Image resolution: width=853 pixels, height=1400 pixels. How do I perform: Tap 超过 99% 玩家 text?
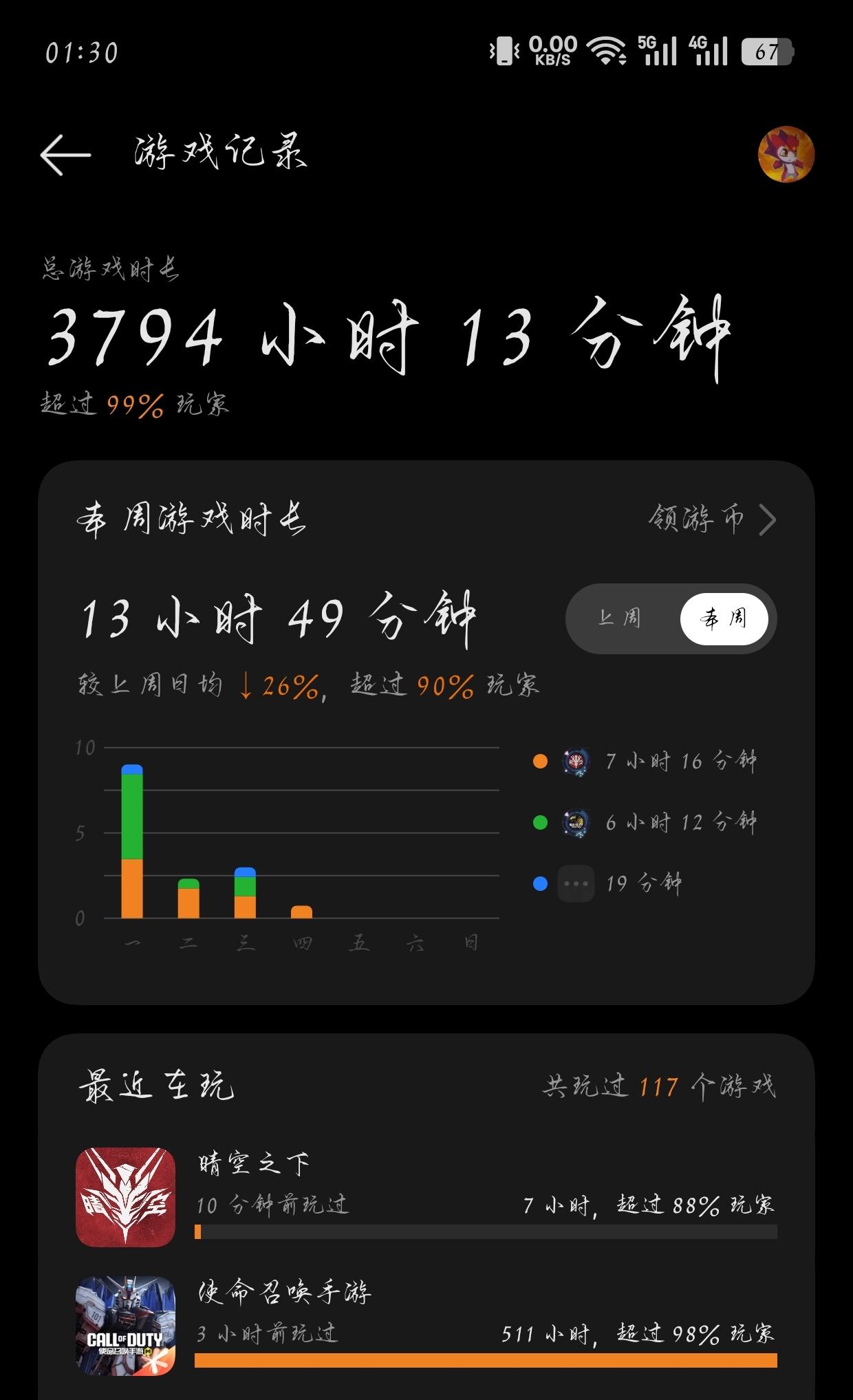[x=131, y=404]
